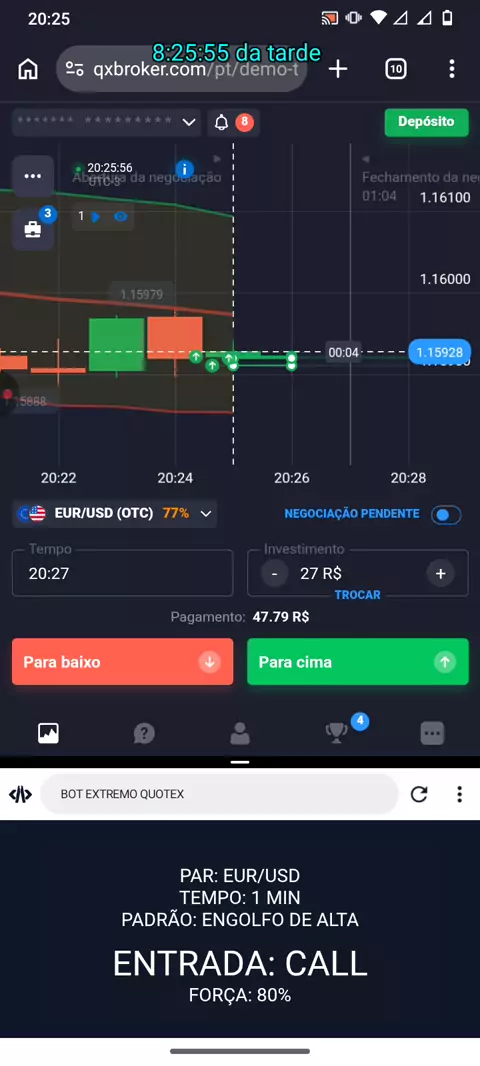Viewport: 480px width, 1066px height.
Task: Open the trades briefcase icon
Action: coord(33,230)
